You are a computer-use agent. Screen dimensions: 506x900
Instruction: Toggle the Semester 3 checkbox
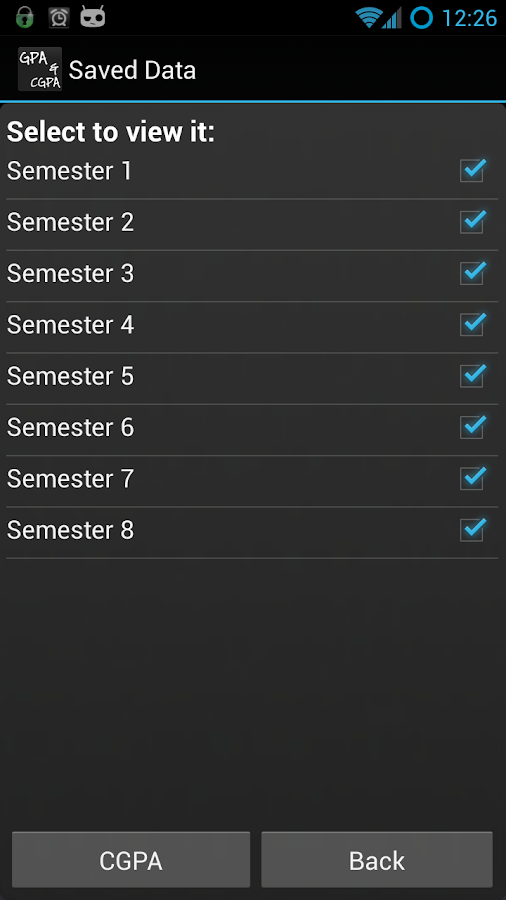[473, 273]
